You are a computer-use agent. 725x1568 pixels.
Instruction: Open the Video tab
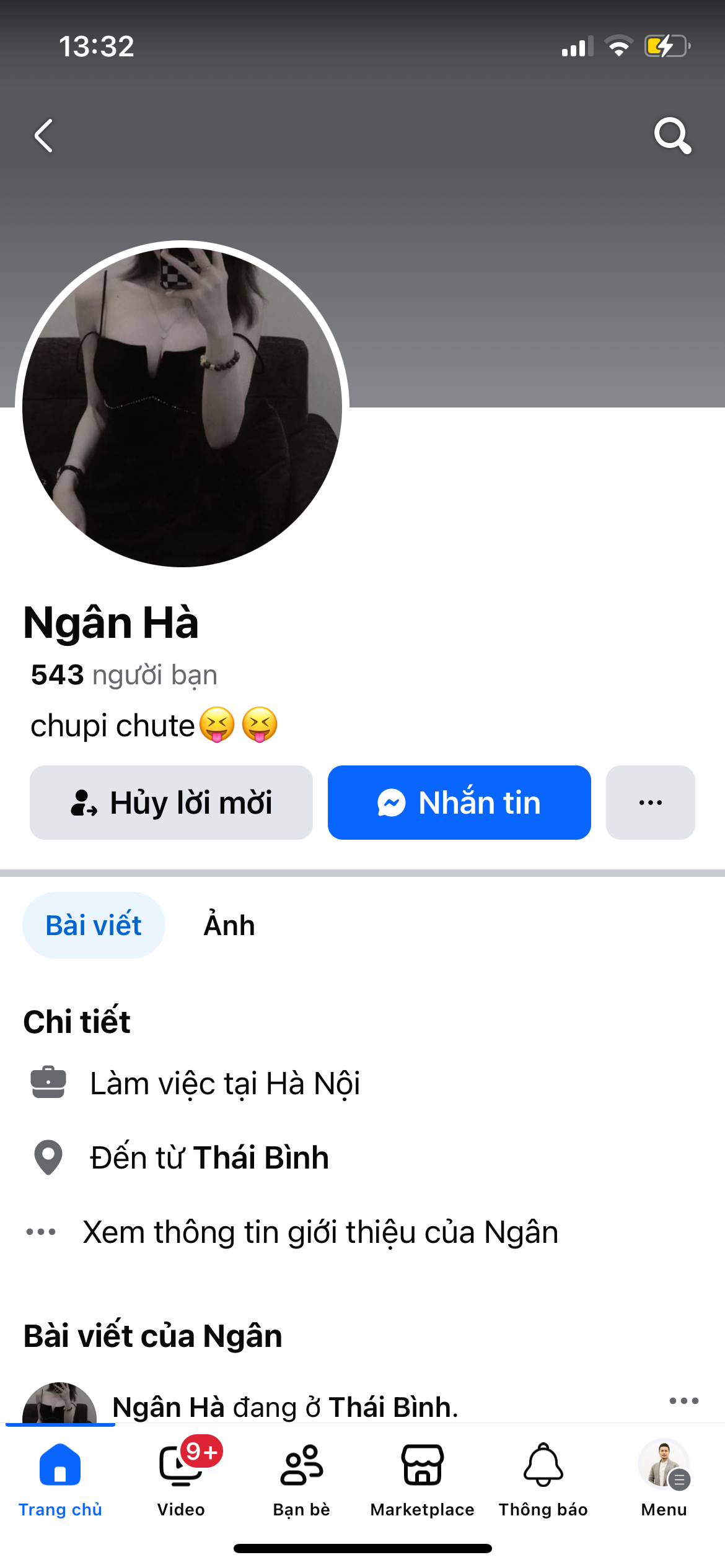pos(181,1476)
